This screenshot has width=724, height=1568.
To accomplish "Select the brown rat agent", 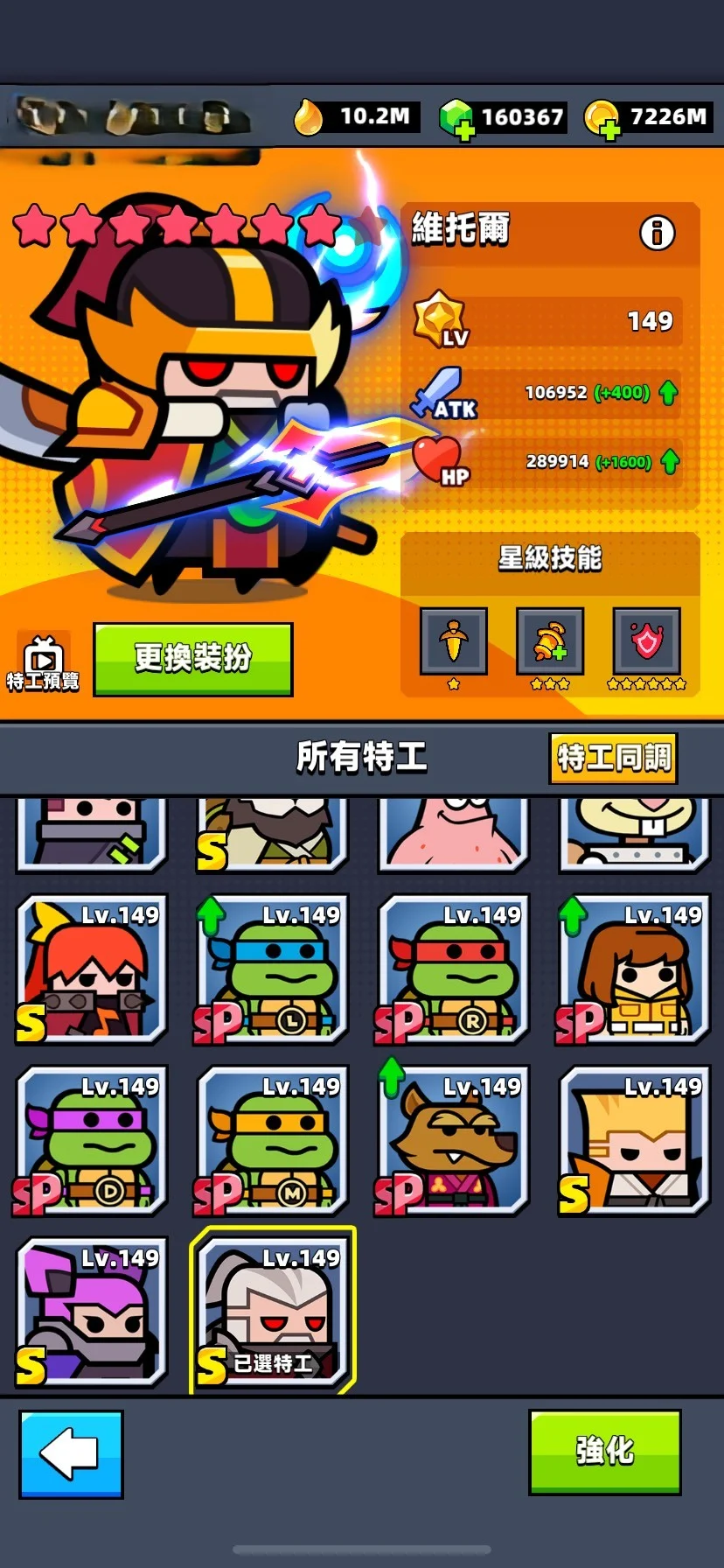I will (x=453, y=1141).
